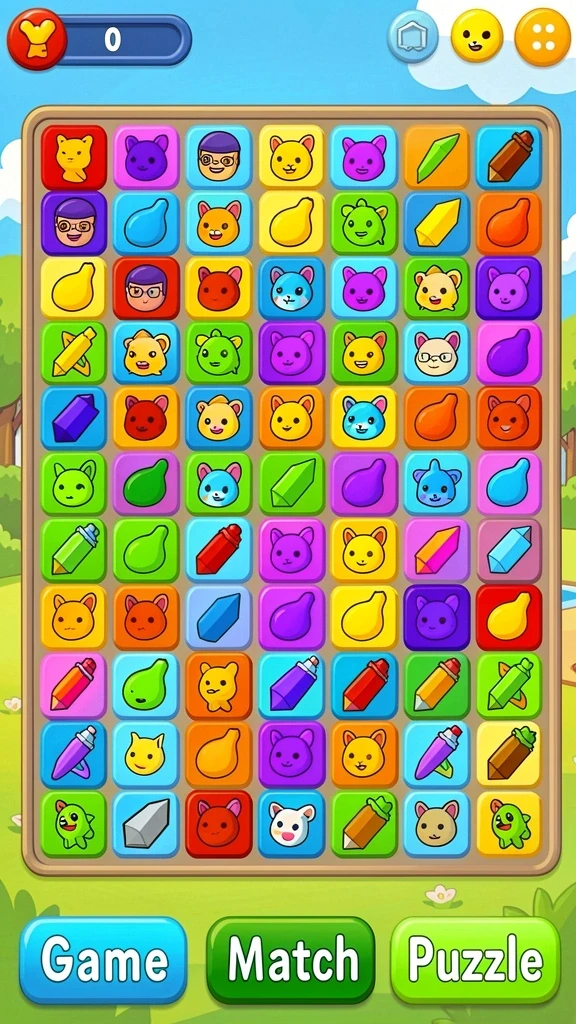Image resolution: width=576 pixels, height=1024 pixels.
Task: Pick the red tile with the yellow pear
Action: coord(509,617)
